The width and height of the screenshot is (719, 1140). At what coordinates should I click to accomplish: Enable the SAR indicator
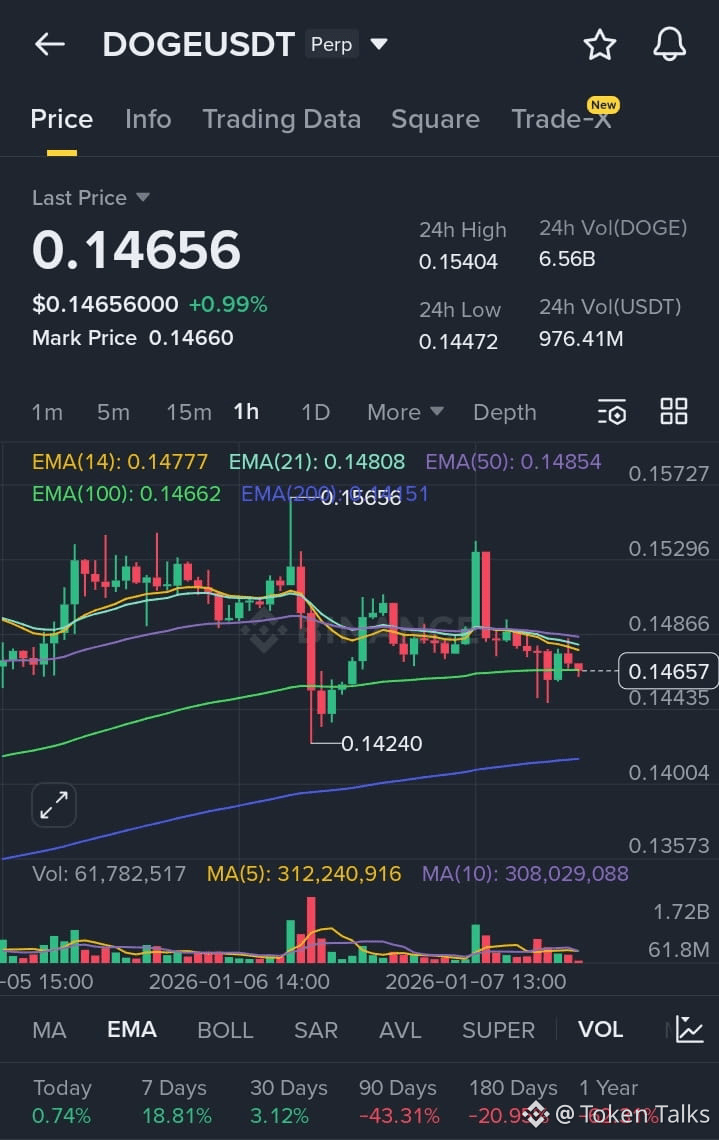(315, 1029)
